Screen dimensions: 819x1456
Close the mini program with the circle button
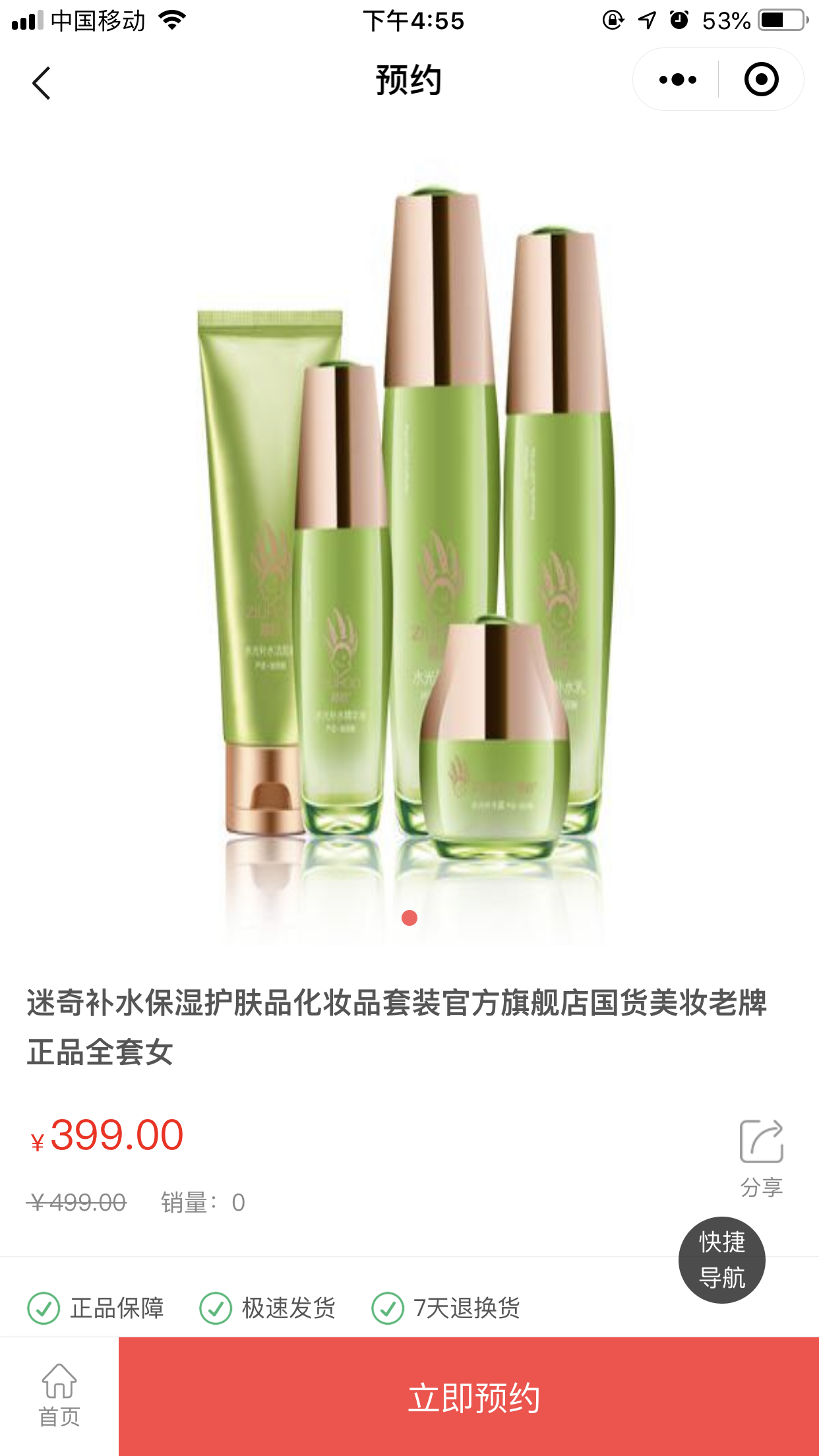pyautogui.click(x=761, y=80)
